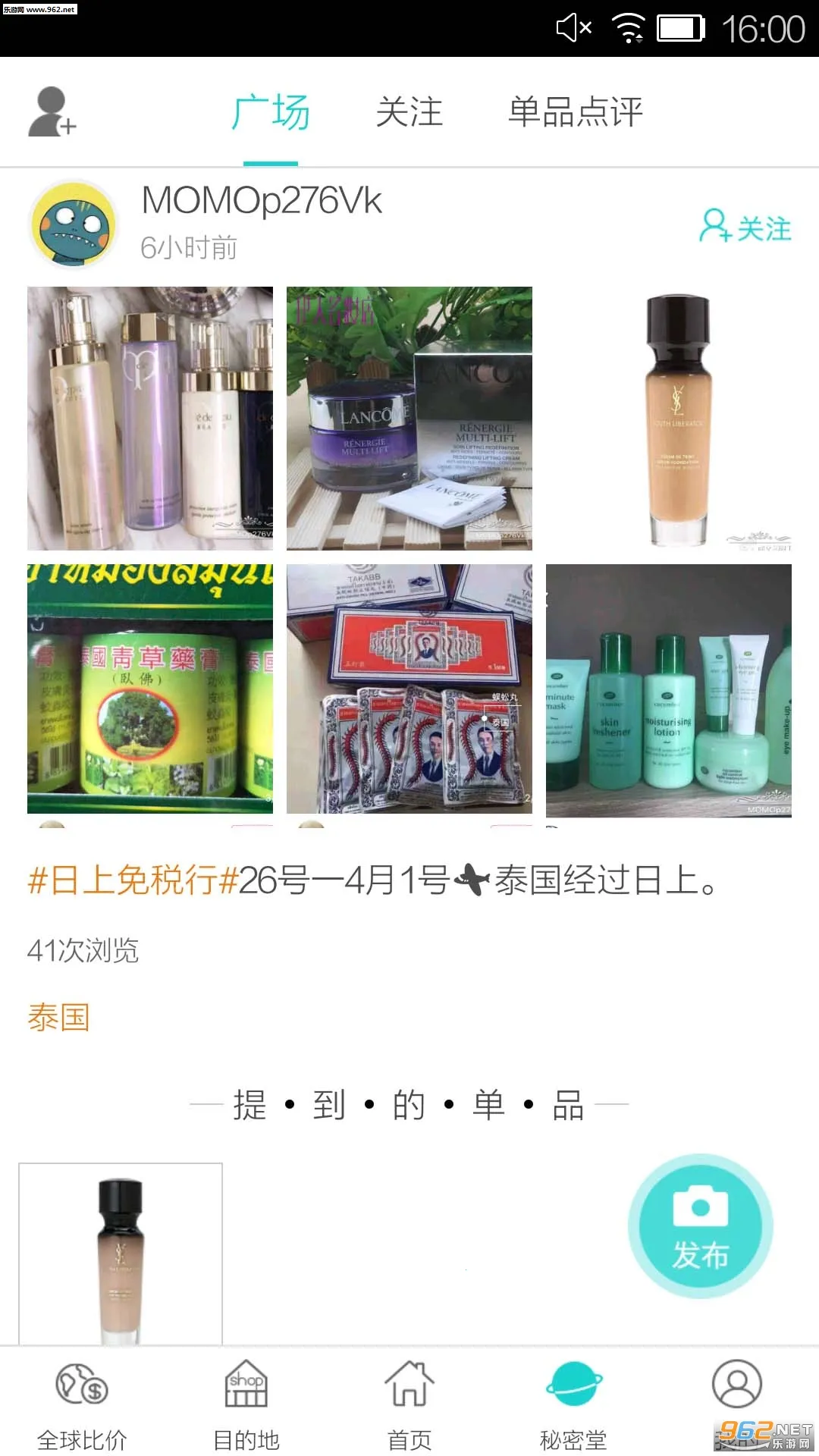The width and height of the screenshot is (819, 1456).
Task: Switch to the 目的地 tab
Action: click(246, 1403)
